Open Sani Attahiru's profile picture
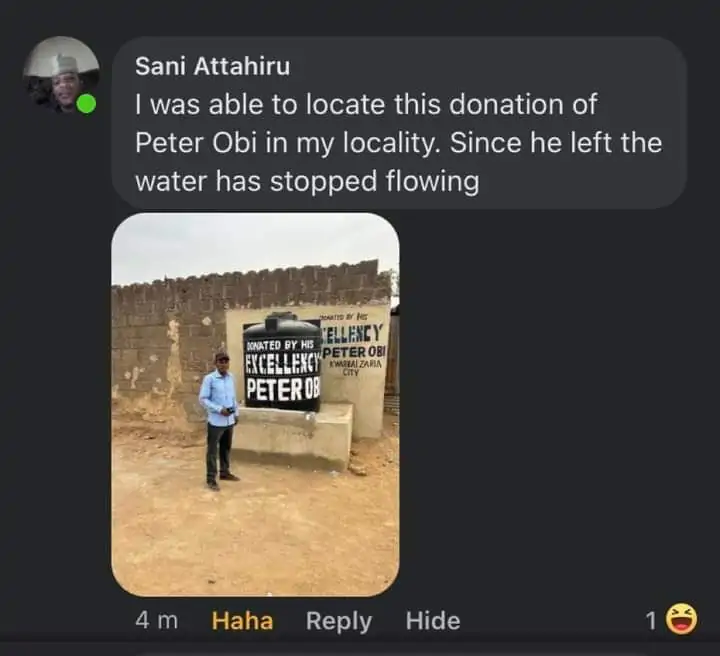The width and height of the screenshot is (720, 656). pos(61,74)
